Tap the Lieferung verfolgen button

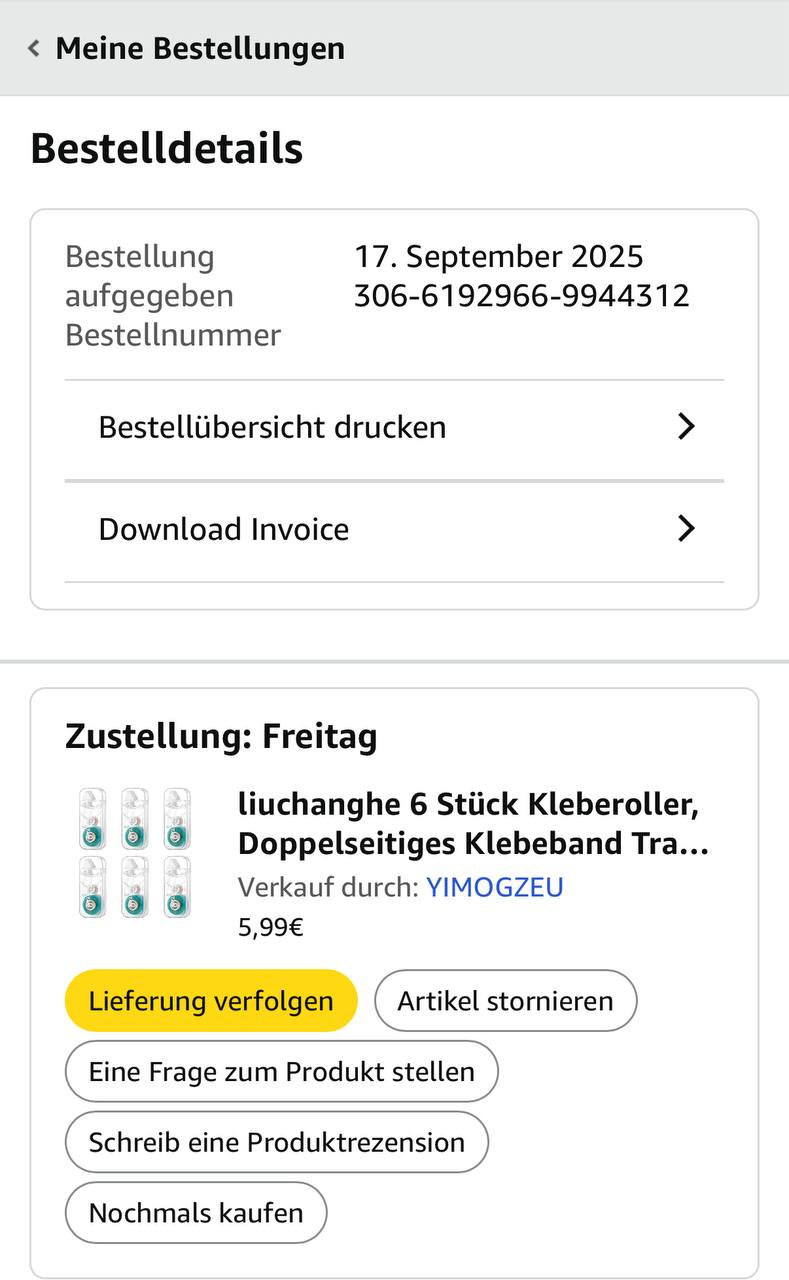[211, 1000]
